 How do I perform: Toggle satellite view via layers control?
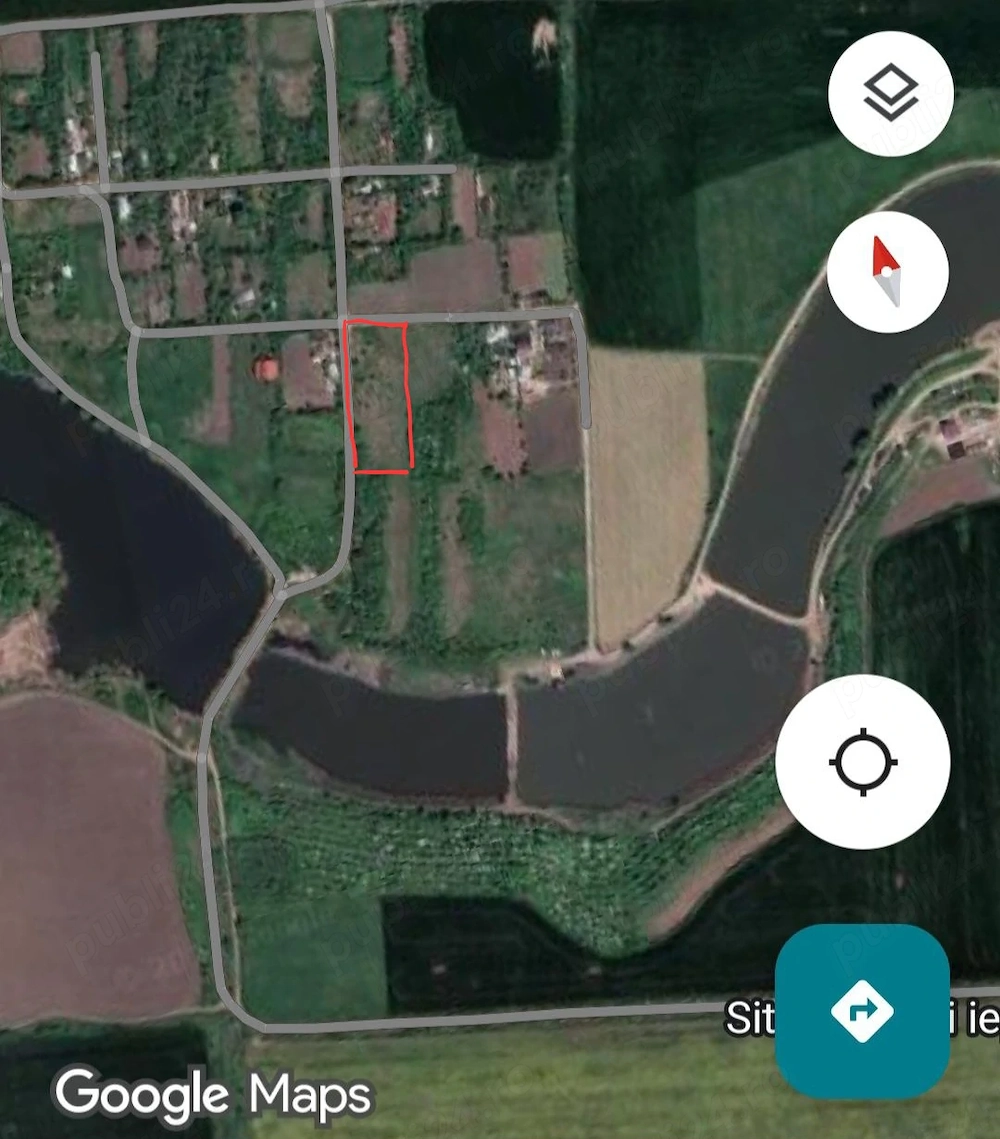888,91
